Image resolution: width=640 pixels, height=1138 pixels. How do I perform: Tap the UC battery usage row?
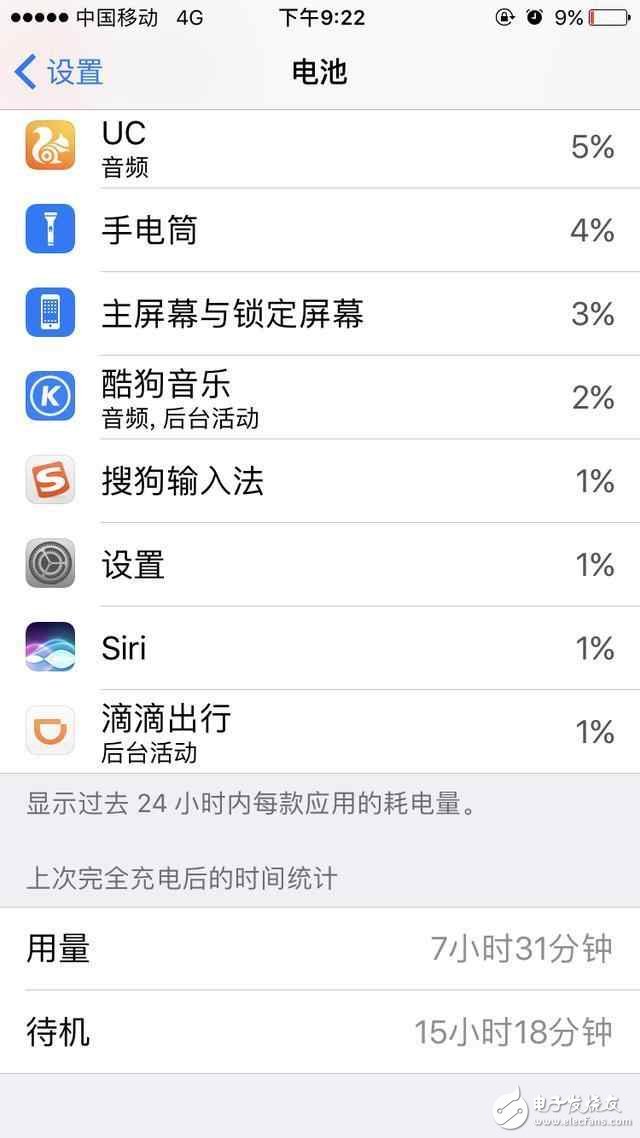[320, 148]
